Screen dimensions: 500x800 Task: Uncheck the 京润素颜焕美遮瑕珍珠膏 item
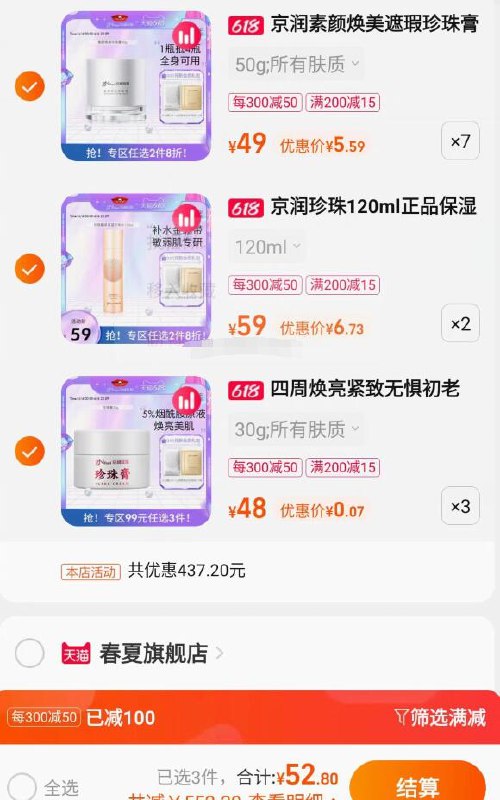[x=30, y=86]
